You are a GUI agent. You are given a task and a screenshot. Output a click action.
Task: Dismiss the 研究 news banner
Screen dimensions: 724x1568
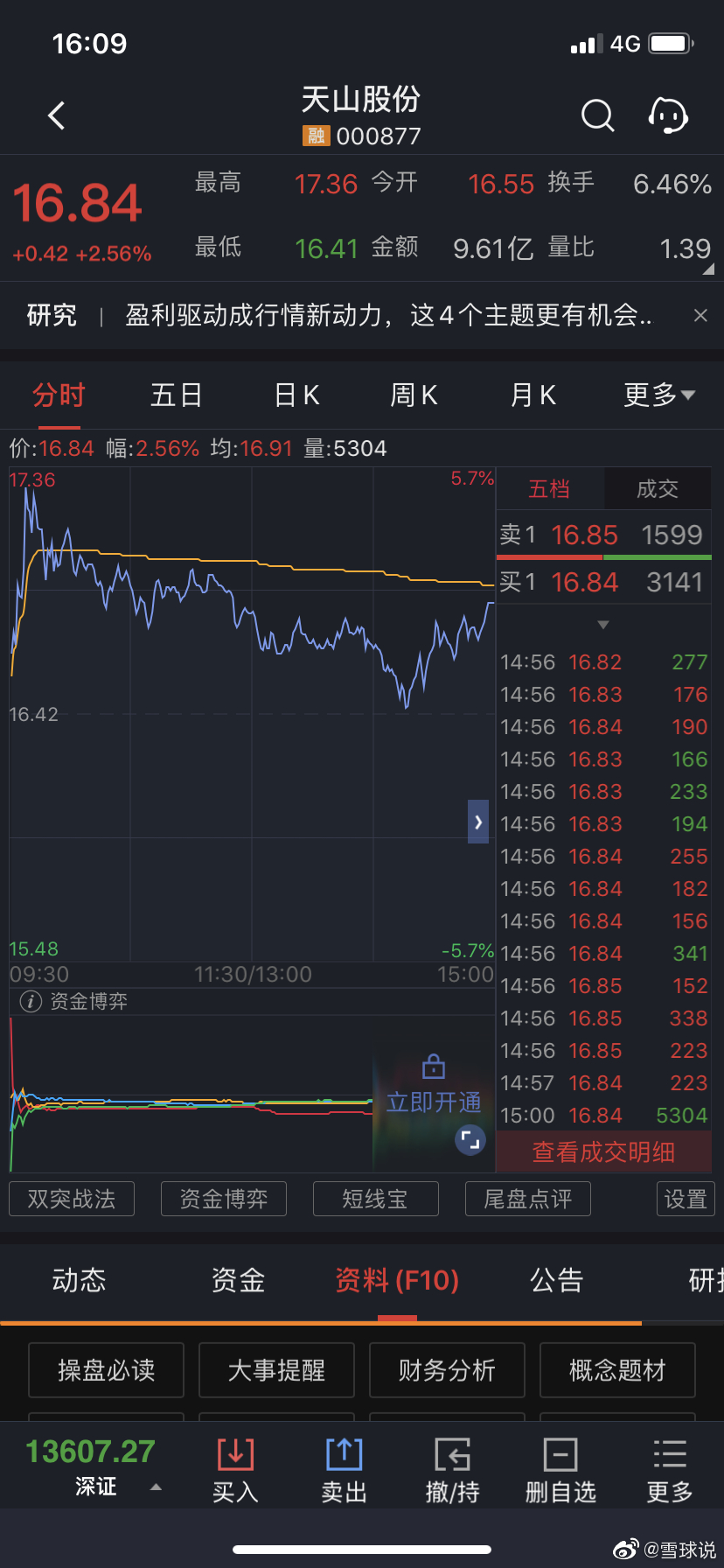(x=700, y=316)
